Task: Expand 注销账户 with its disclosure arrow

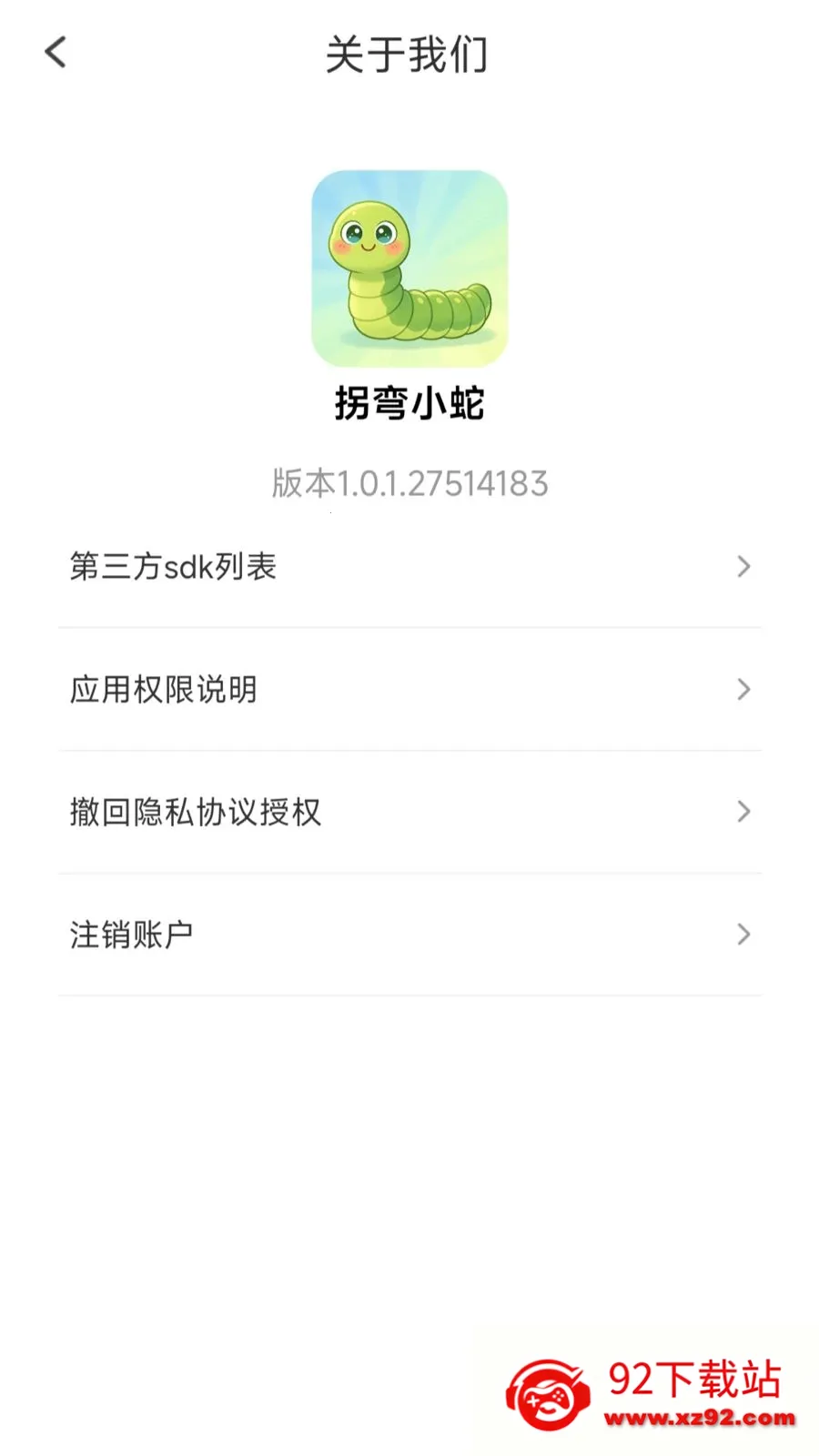Action: tap(744, 934)
